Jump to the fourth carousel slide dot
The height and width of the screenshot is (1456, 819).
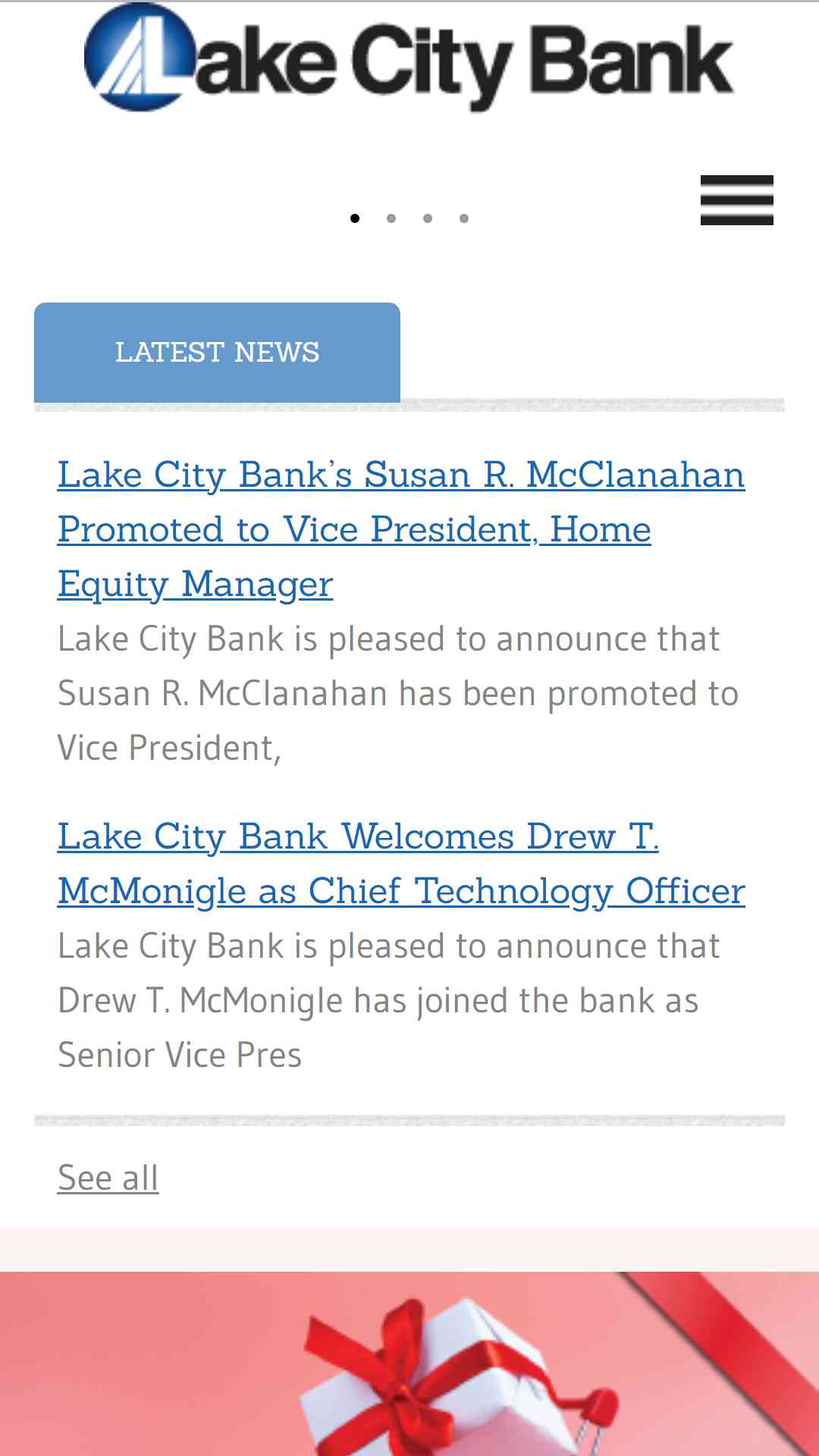[464, 218]
